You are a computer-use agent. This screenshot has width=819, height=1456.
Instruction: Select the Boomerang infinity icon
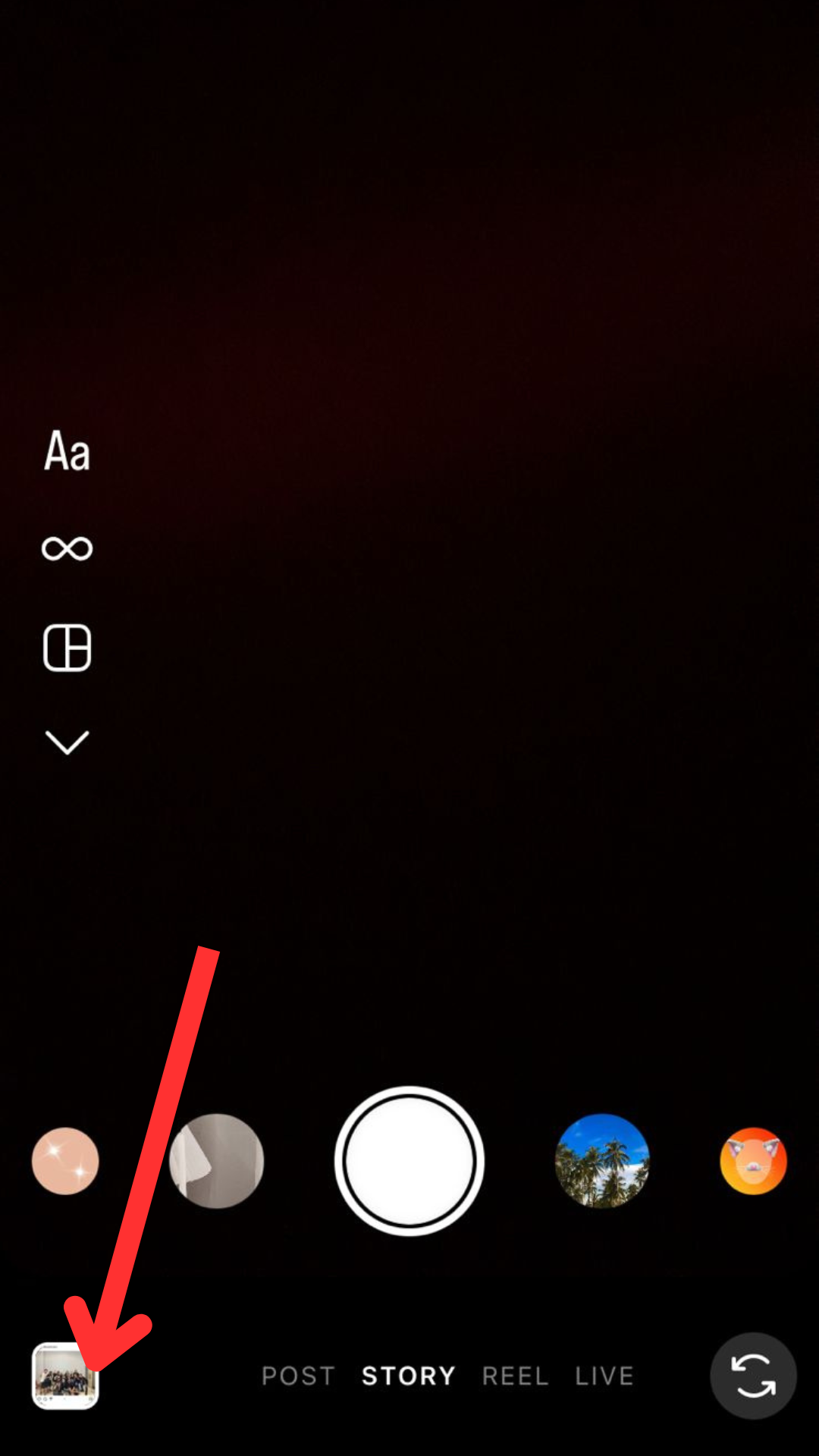point(67,548)
